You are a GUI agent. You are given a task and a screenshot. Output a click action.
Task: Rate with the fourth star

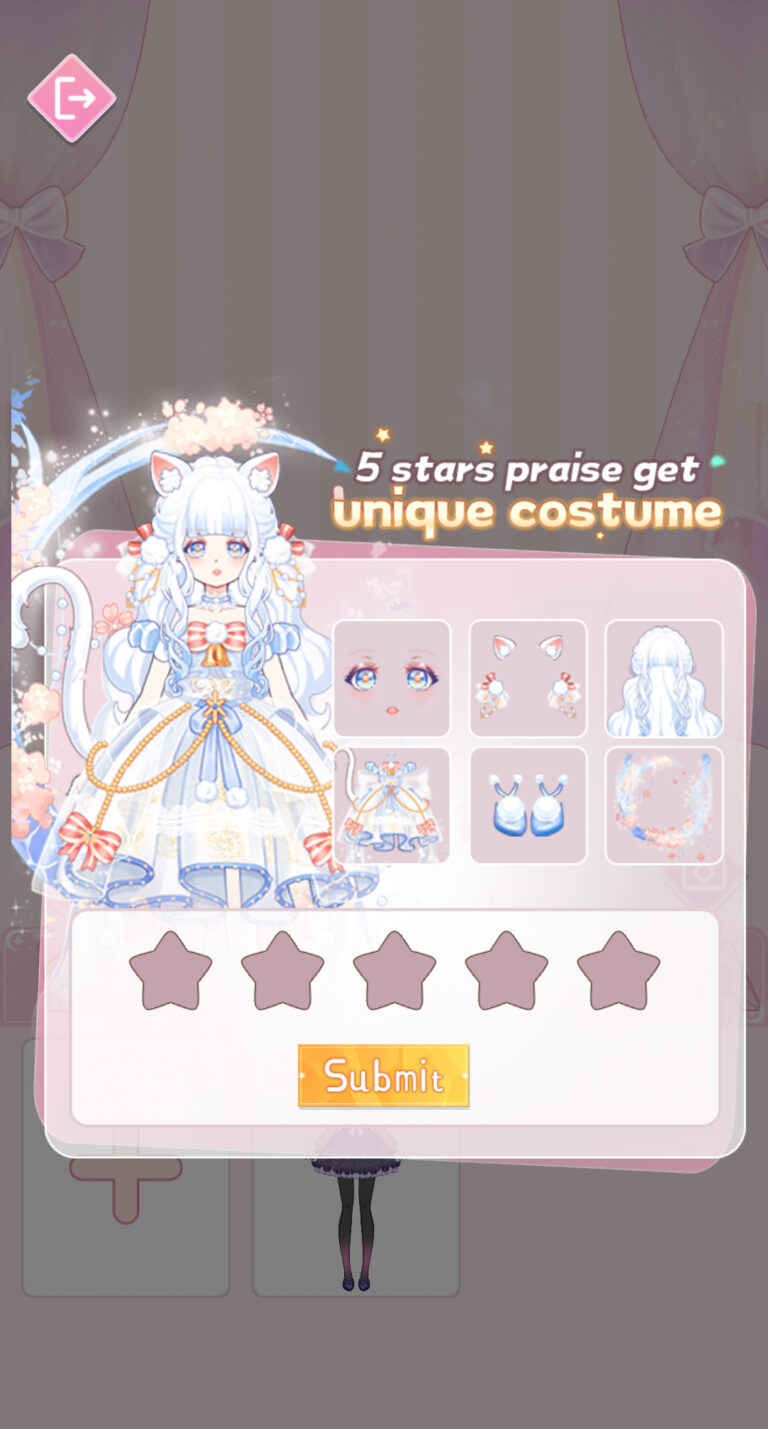[506, 972]
